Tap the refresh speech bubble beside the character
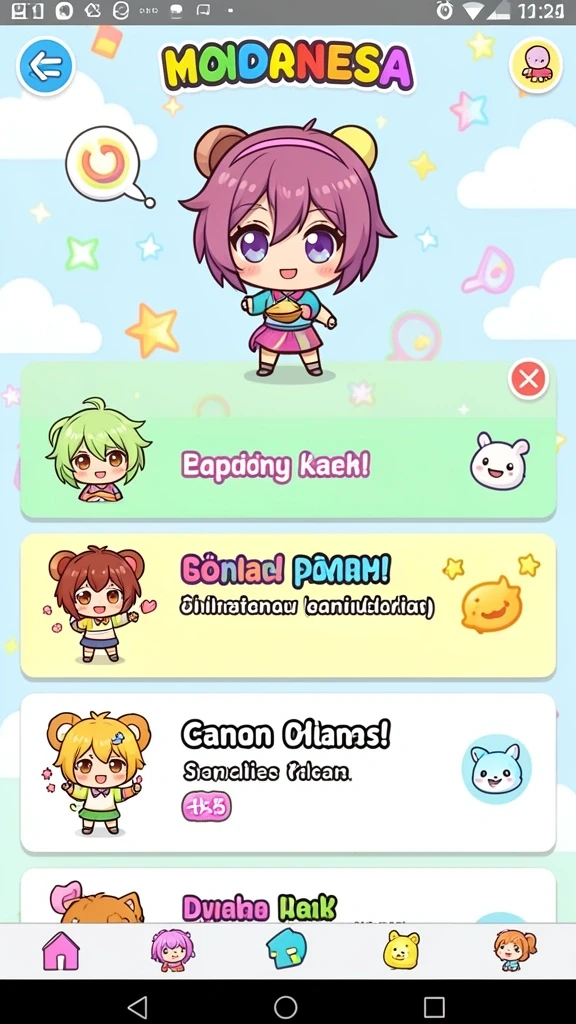The width and height of the screenshot is (576, 1024). 104,163
